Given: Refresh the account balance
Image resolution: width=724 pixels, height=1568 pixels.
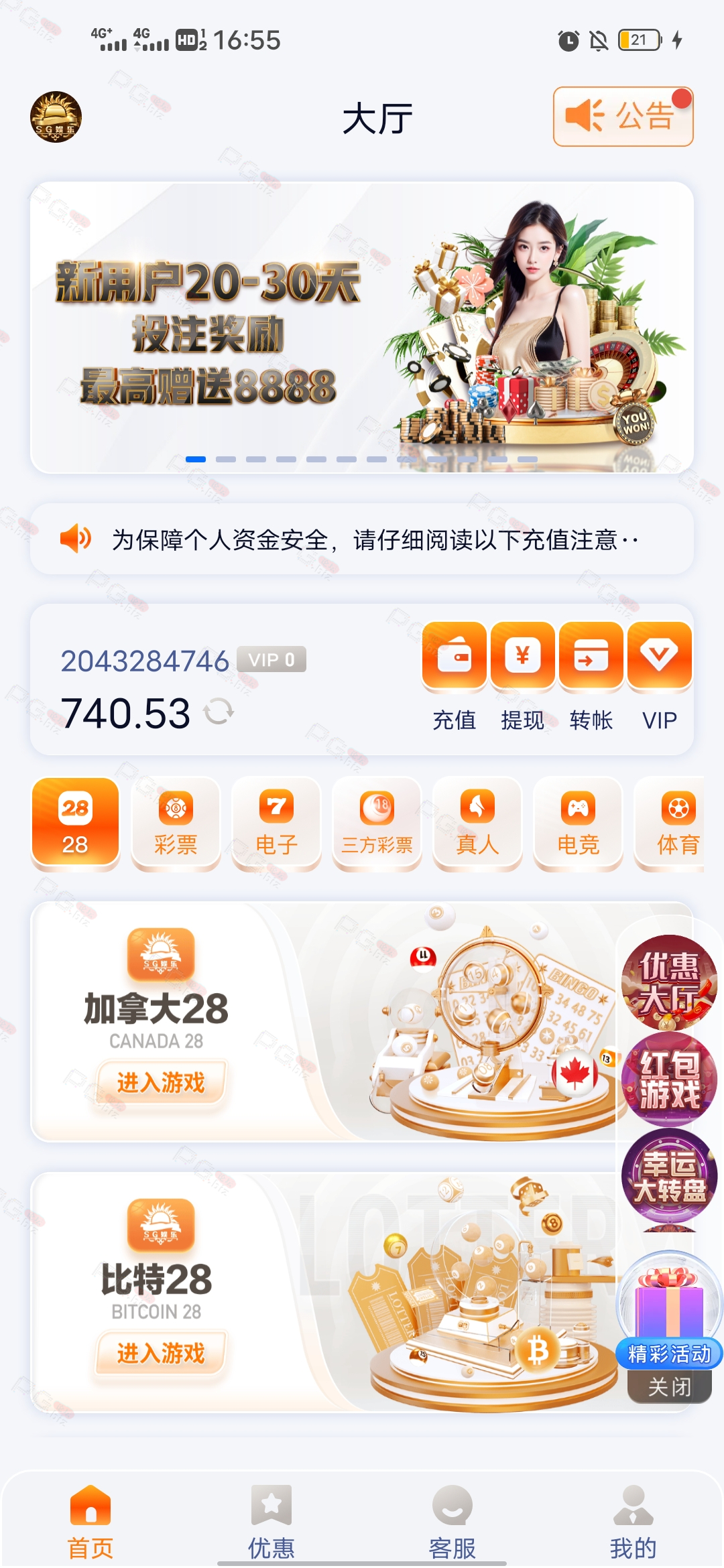Looking at the screenshot, I should click(x=219, y=712).
